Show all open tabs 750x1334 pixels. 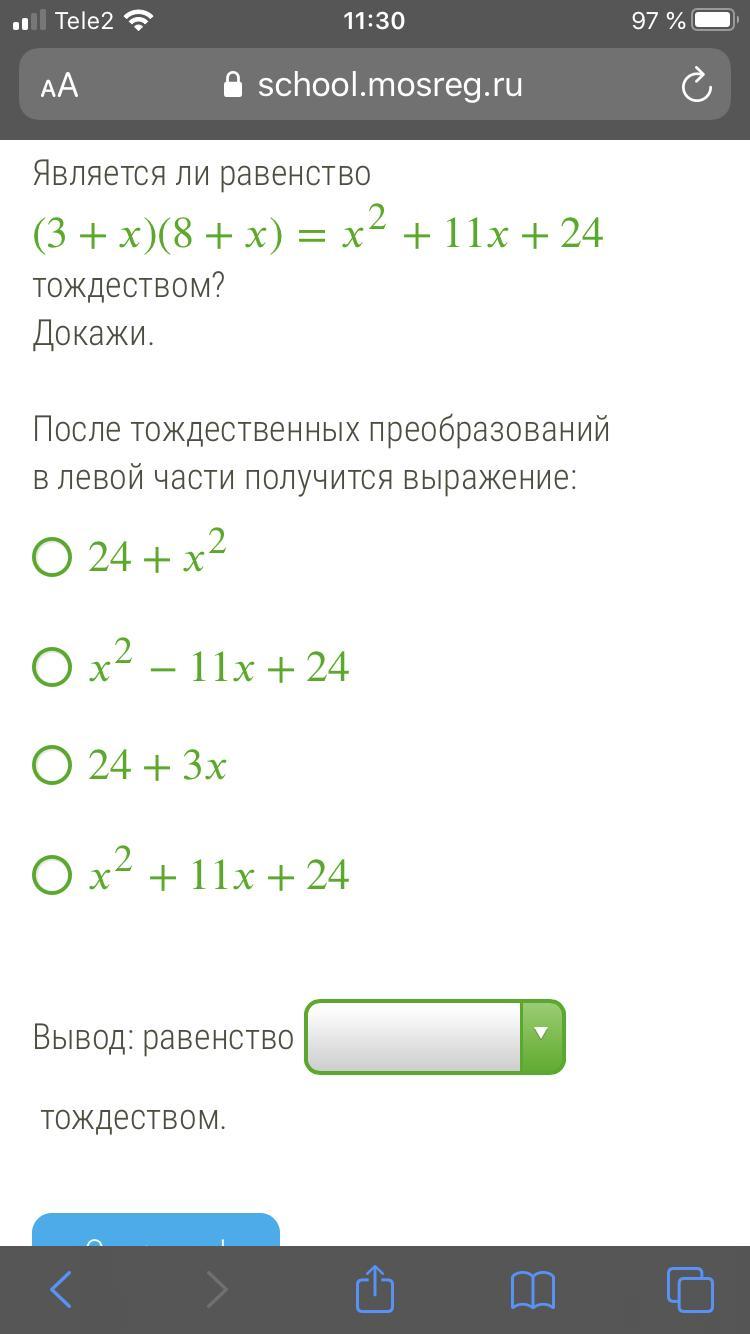pos(690,1289)
